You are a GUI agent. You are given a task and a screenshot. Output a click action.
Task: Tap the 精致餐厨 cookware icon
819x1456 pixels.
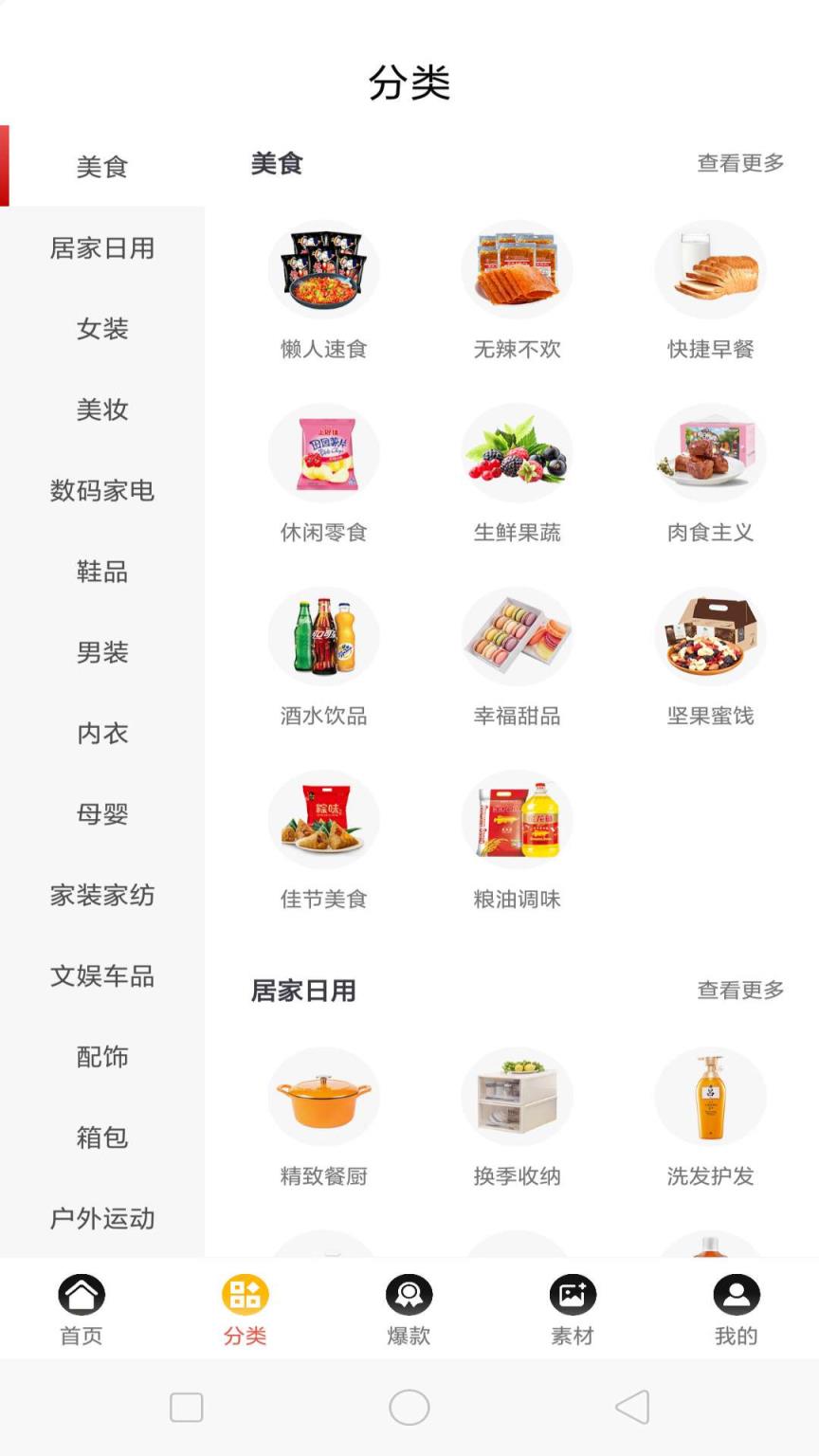click(x=324, y=1097)
